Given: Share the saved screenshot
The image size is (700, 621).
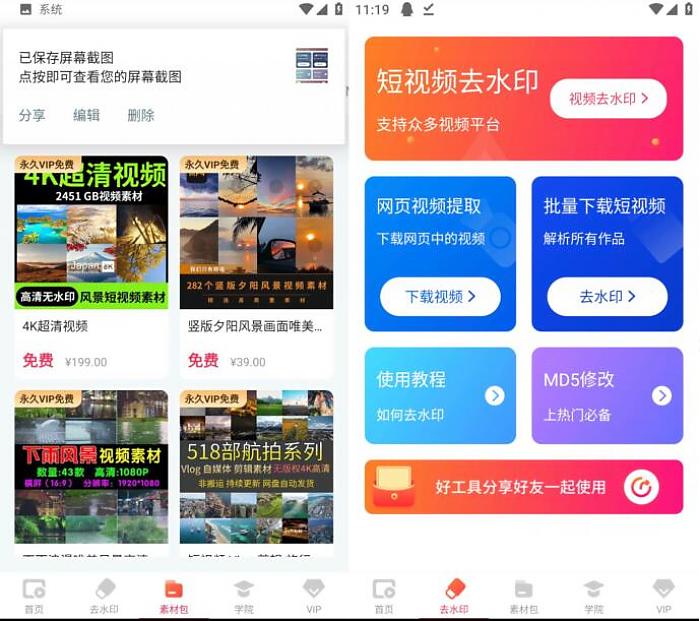Looking at the screenshot, I should click(32, 115).
